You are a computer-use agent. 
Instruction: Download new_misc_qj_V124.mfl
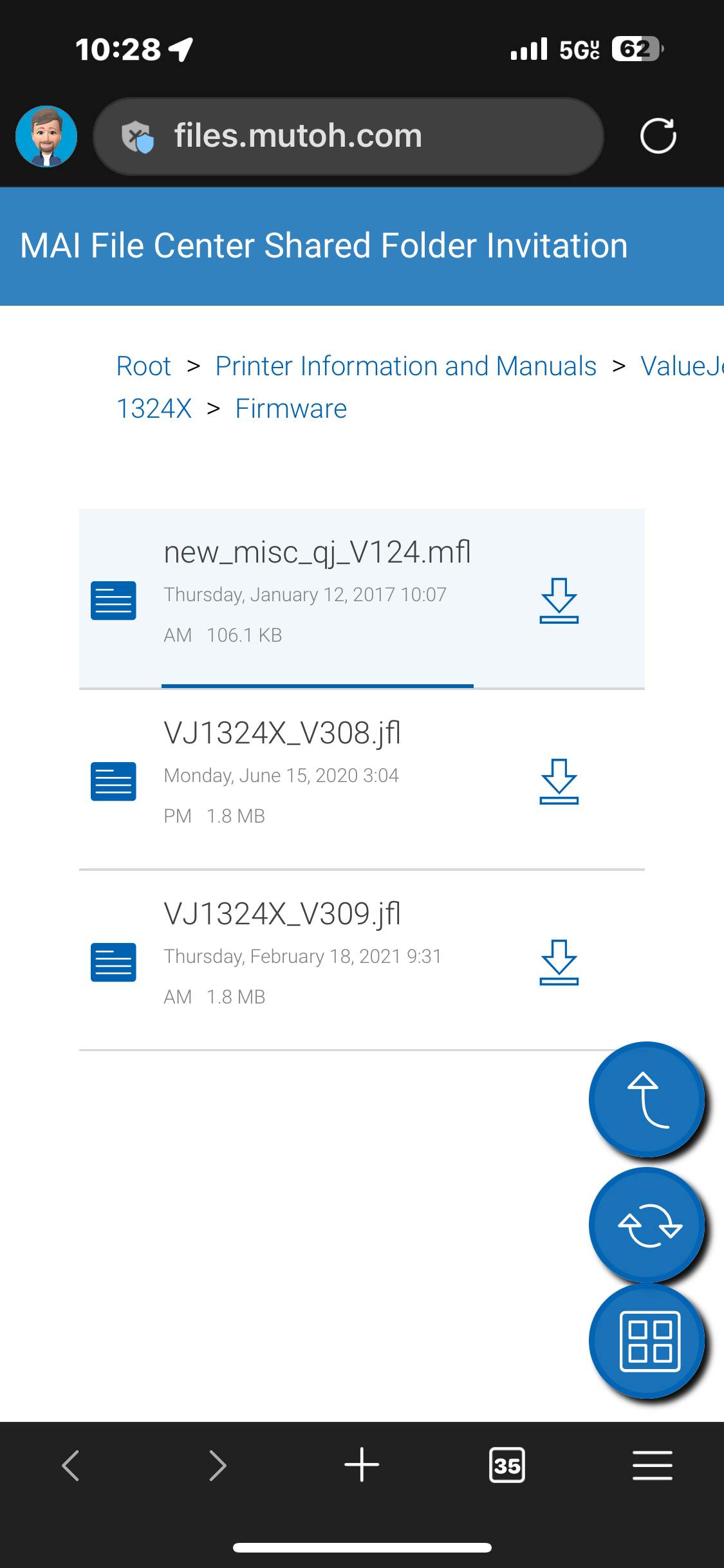(559, 601)
